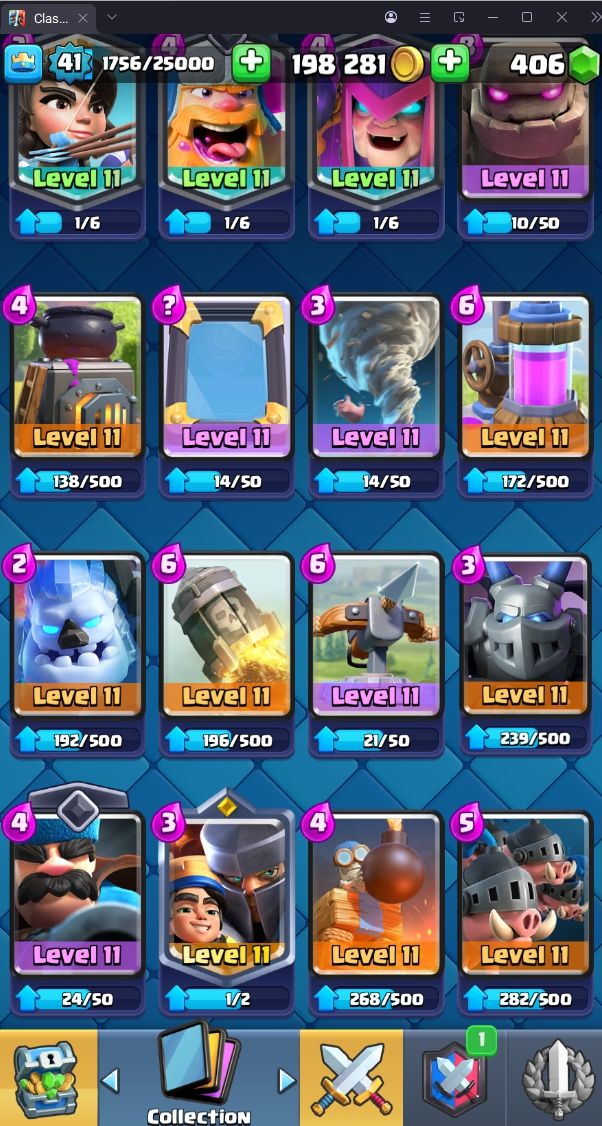Select the X-Bow card
Viewport: 602px width, 1126px height.
[x=376, y=638]
